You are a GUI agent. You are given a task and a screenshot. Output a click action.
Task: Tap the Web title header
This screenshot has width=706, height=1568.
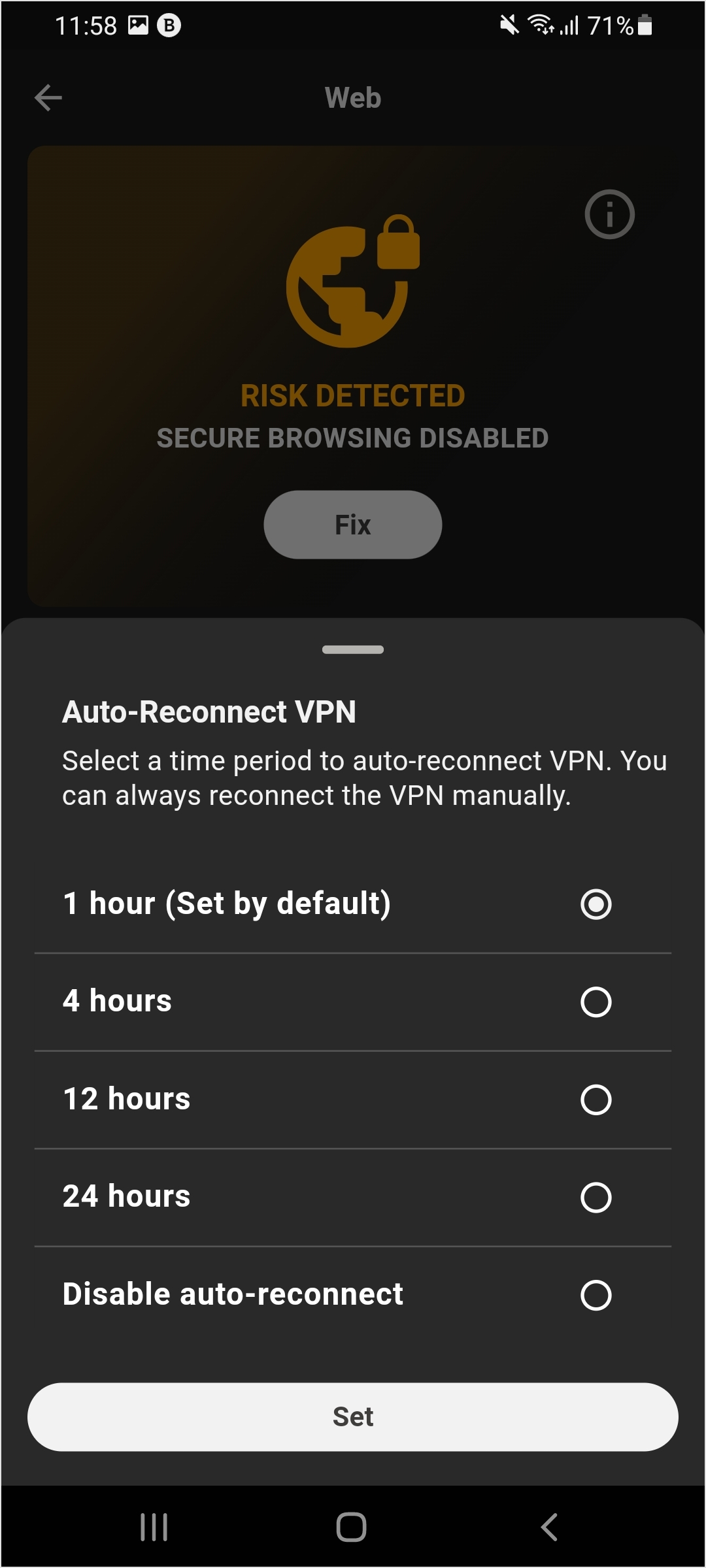(353, 97)
